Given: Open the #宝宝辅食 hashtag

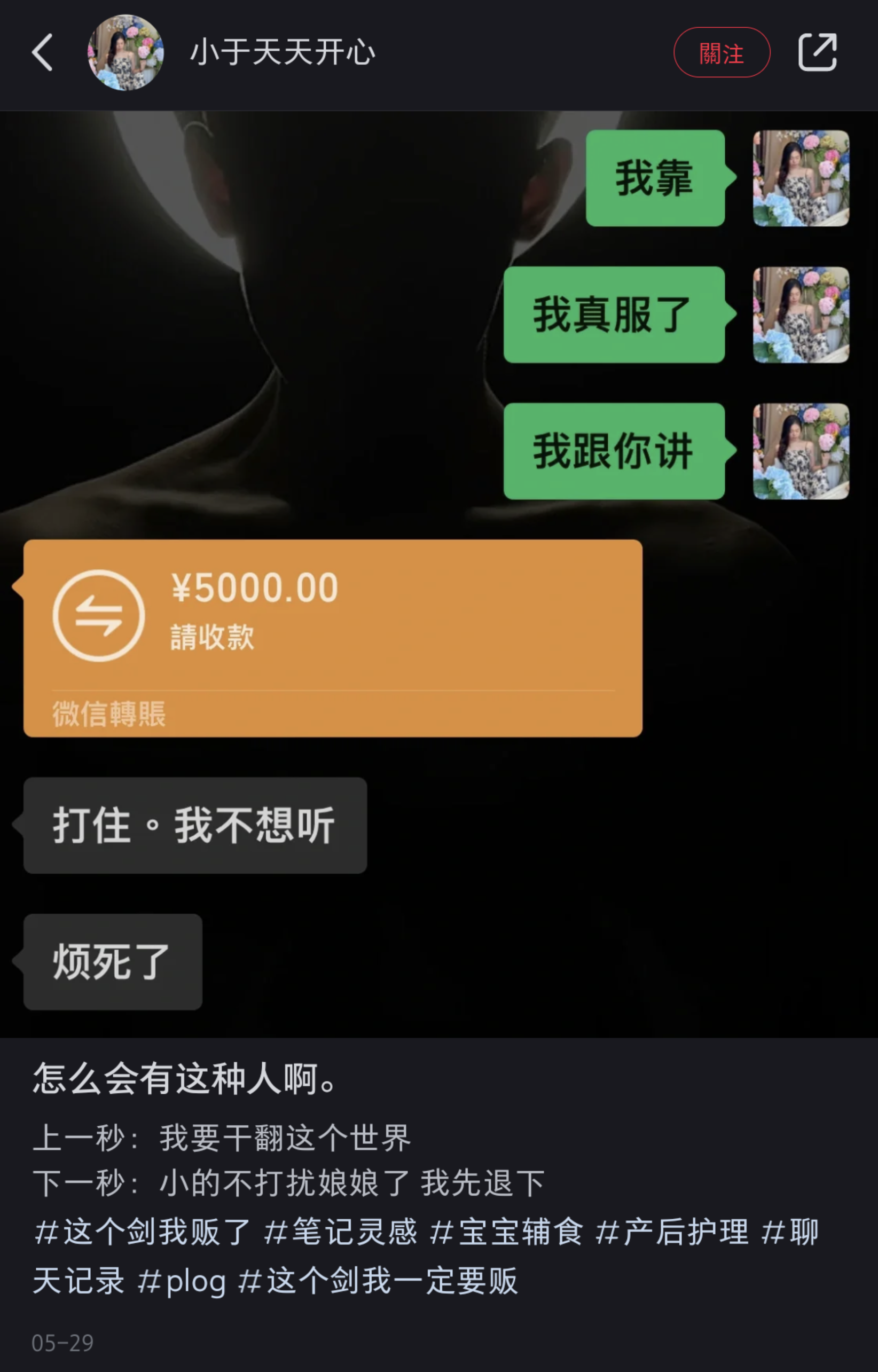Looking at the screenshot, I should [506, 1233].
